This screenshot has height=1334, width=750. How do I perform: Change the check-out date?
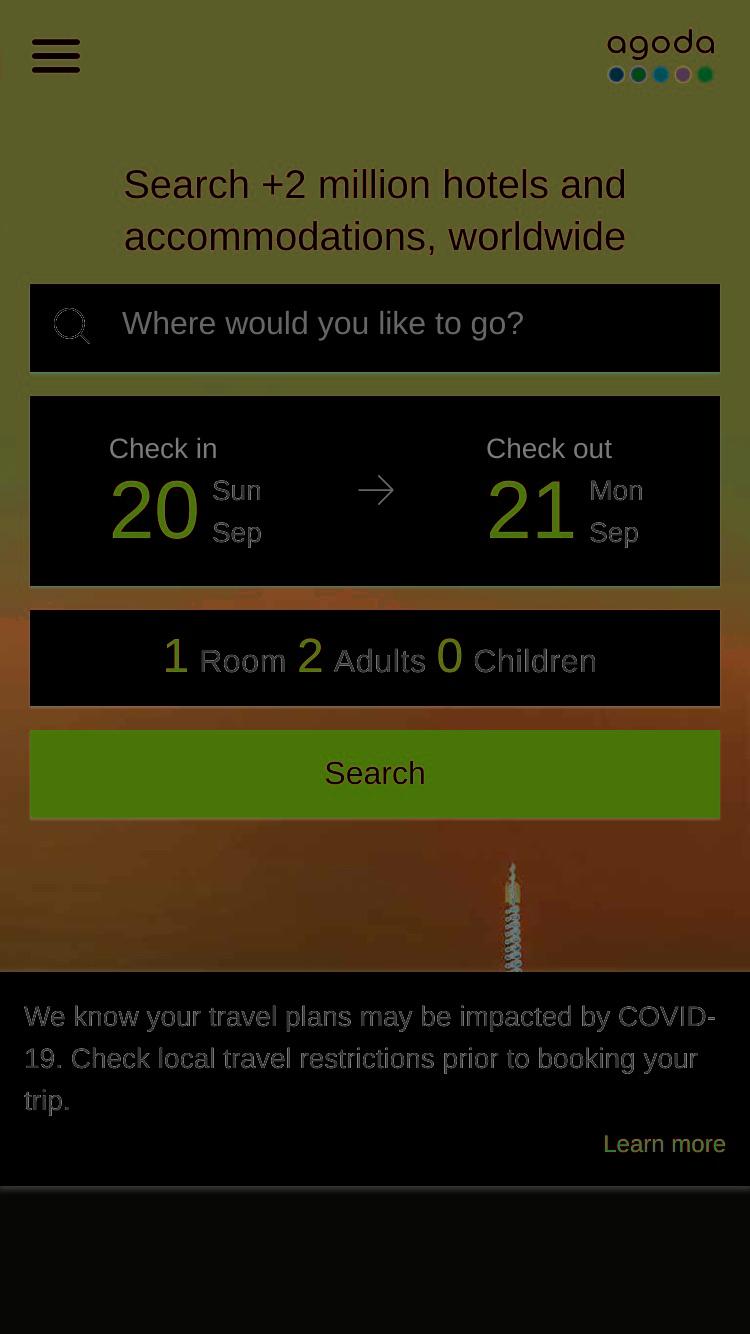[565, 491]
